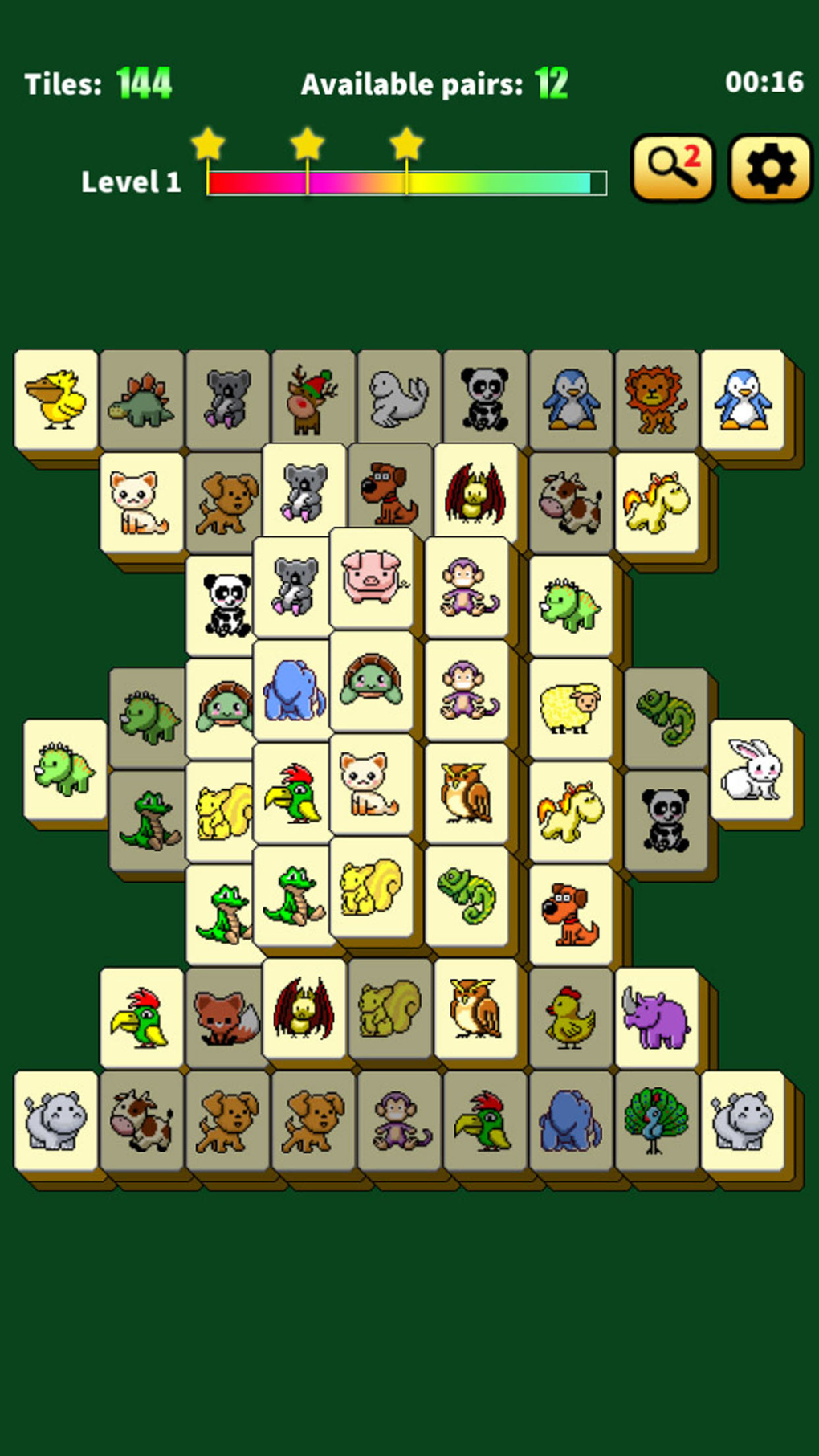Select the gray seal tile
Viewport: 819px width, 1456px height.
pyautogui.click(x=399, y=399)
